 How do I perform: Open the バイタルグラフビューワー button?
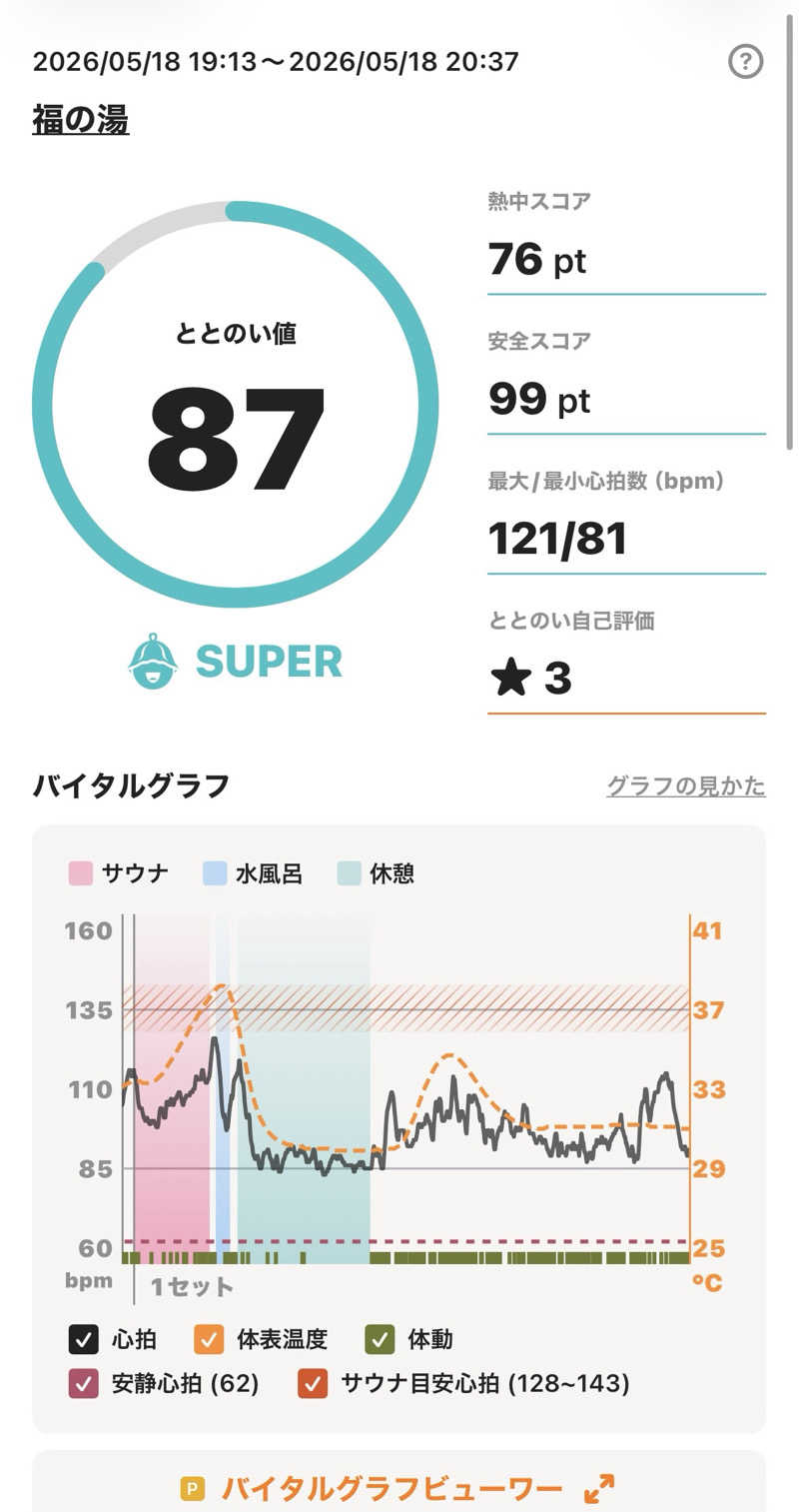click(399, 1489)
